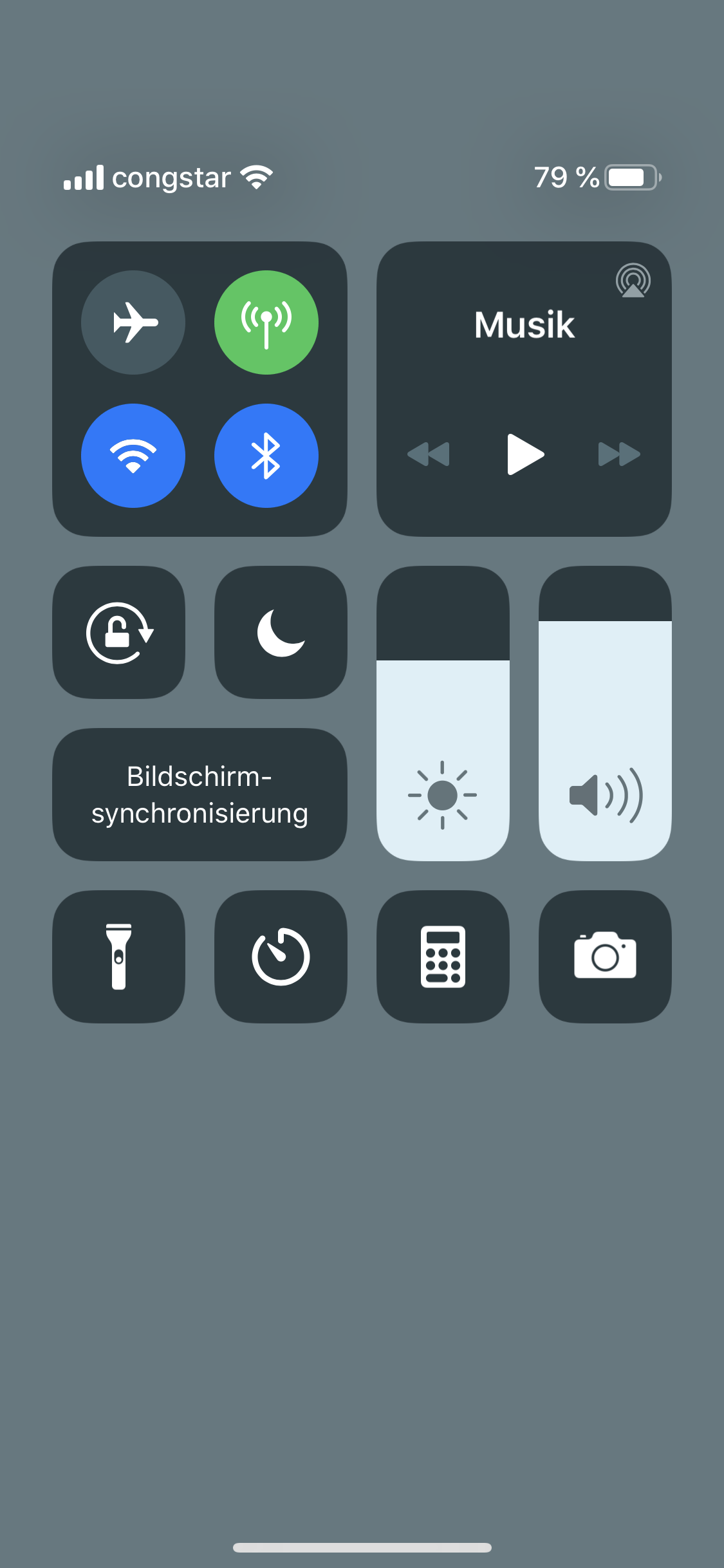This screenshot has width=724, height=1568.
Task: Open the AirPlay icon in Musik
Action: 633,281
